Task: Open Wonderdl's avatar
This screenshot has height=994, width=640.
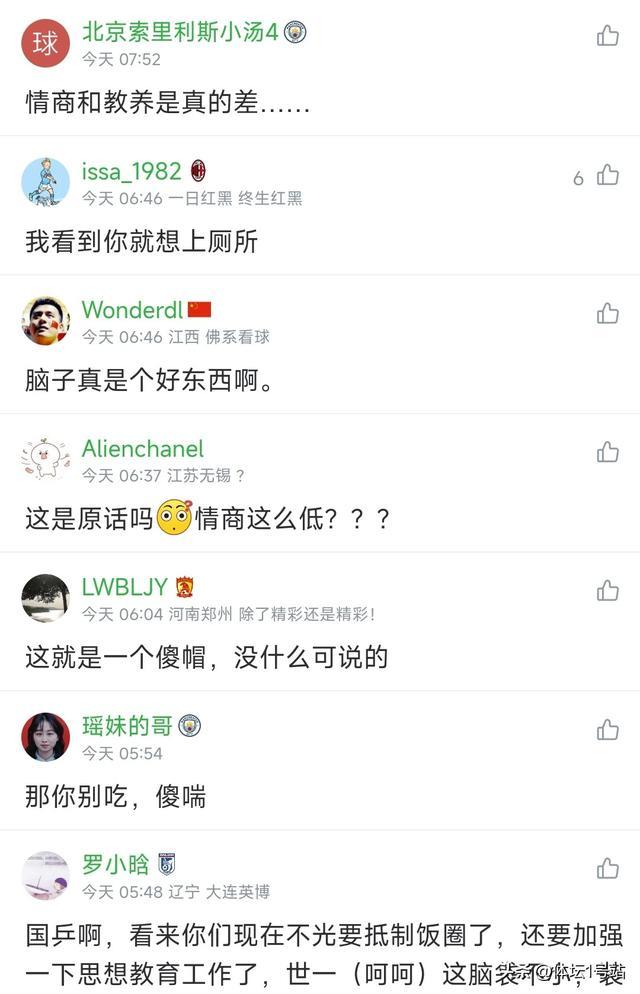Action: click(x=45, y=320)
